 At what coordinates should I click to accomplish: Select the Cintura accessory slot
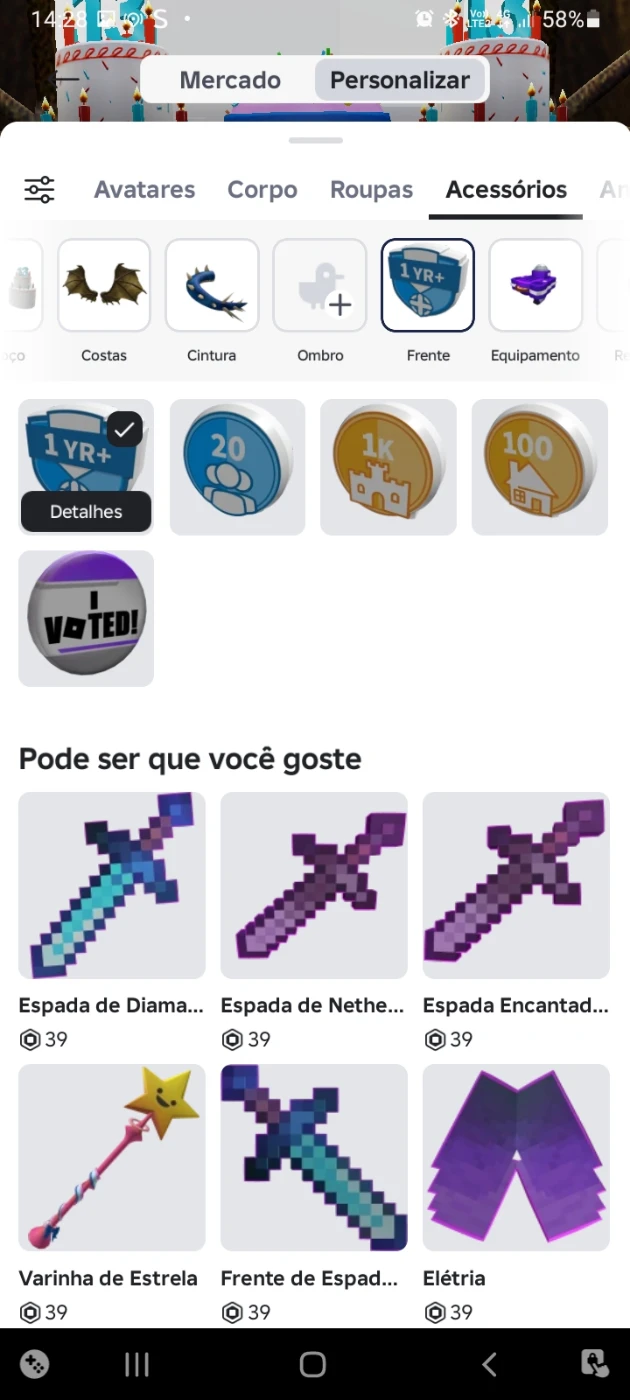pos(212,285)
